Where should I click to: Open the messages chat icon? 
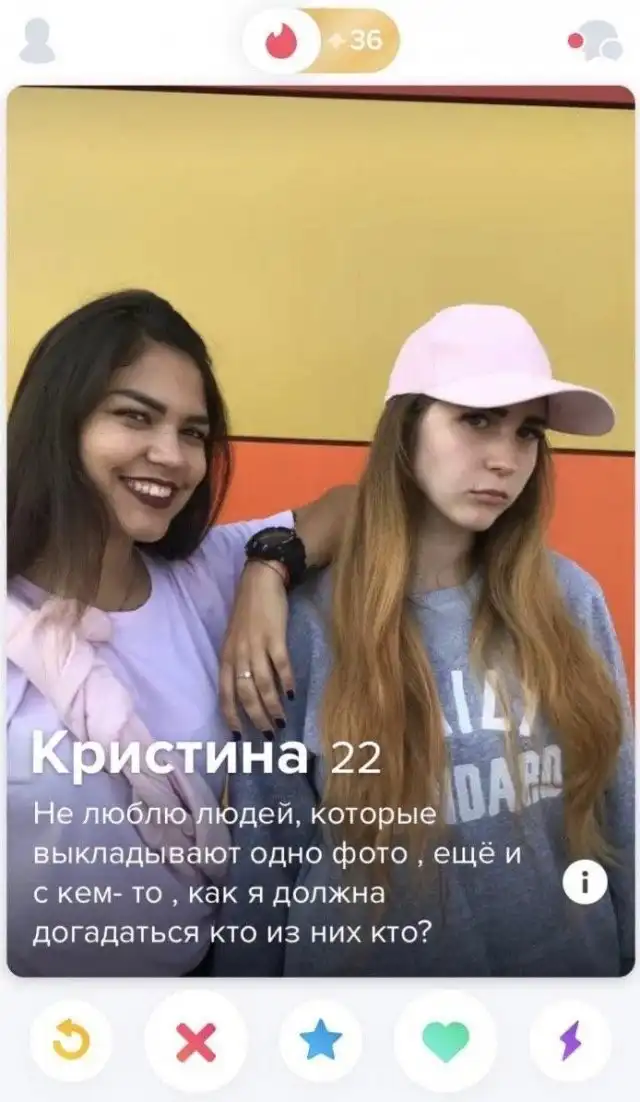tap(596, 41)
